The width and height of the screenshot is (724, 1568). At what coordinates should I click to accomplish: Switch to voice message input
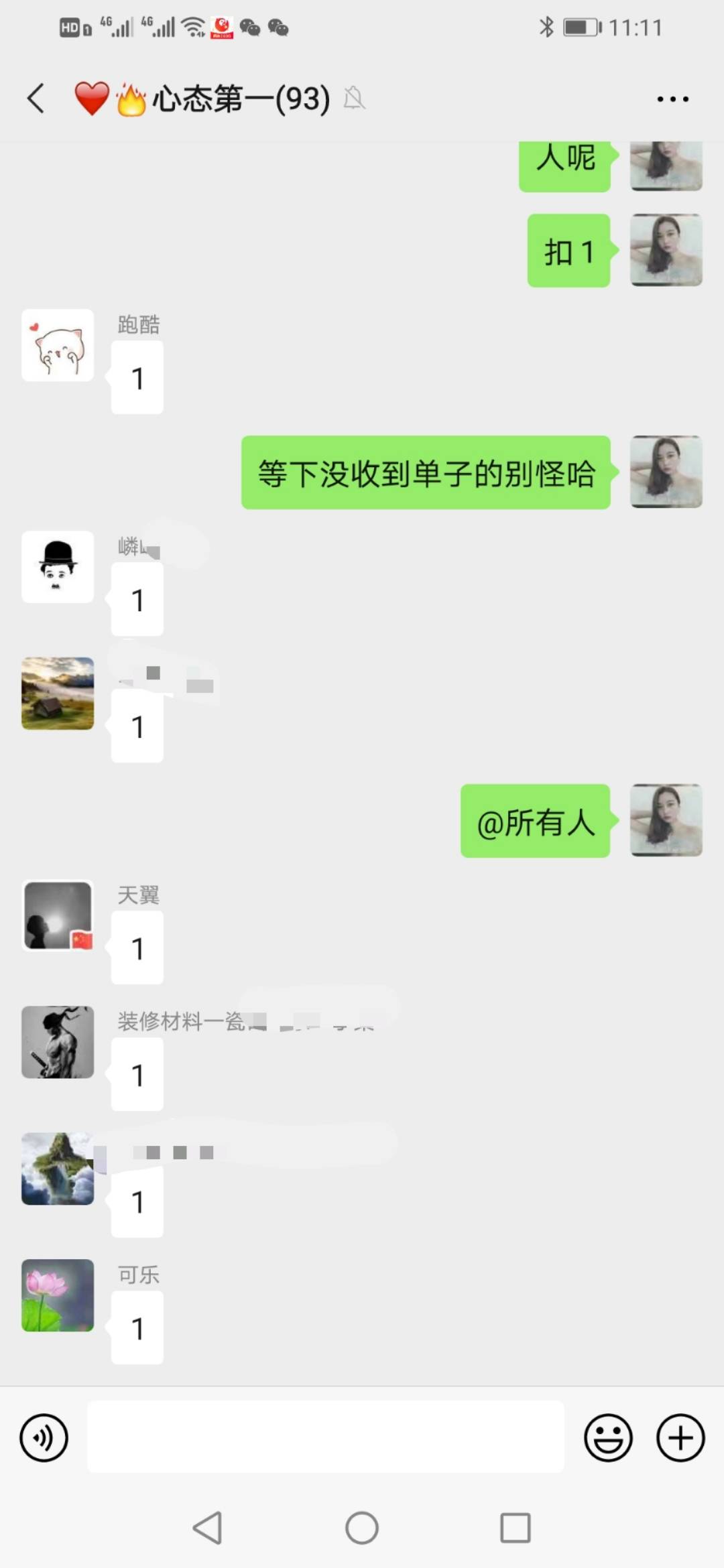pos(44,1438)
